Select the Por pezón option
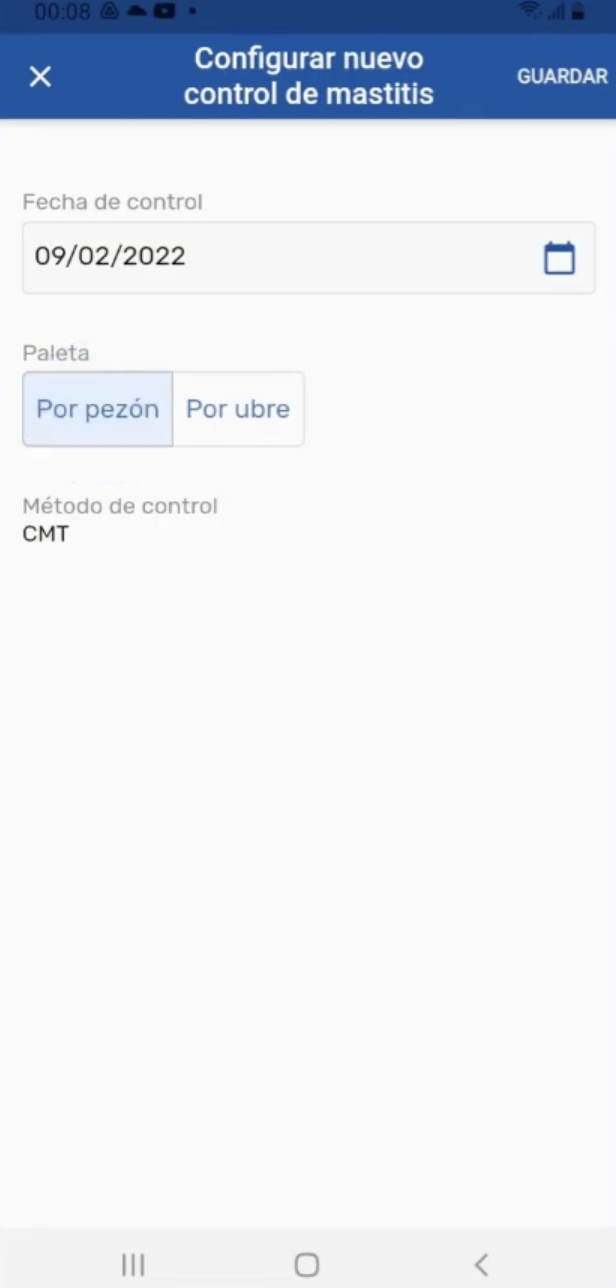The width and height of the screenshot is (616, 1288). [98, 409]
